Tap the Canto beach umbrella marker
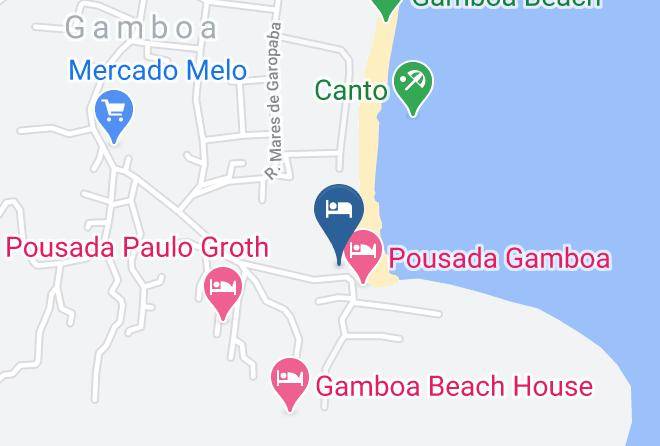This screenshot has height=446, width=660. click(x=413, y=88)
